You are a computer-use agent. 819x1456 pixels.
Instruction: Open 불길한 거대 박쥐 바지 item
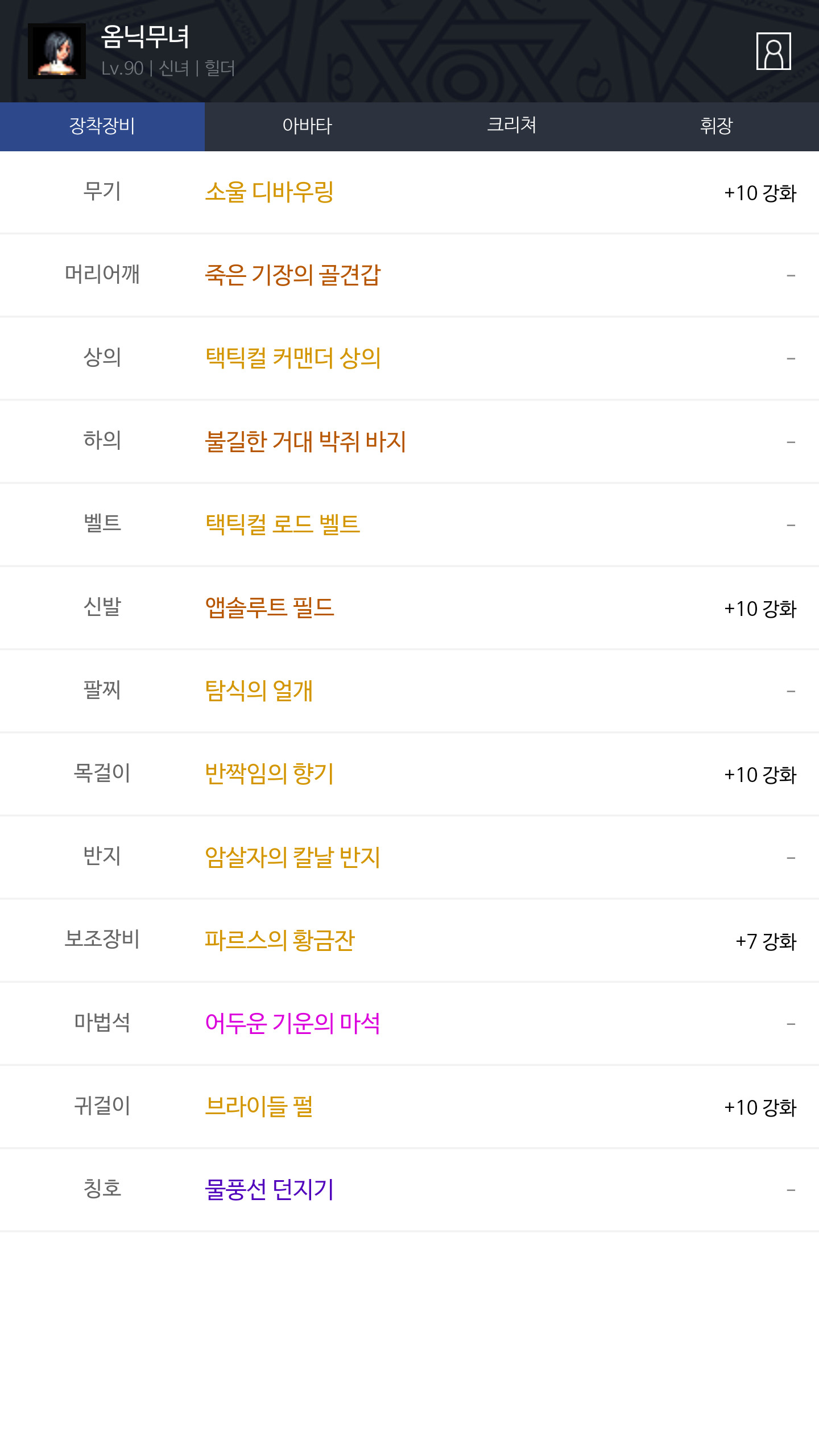pos(305,441)
